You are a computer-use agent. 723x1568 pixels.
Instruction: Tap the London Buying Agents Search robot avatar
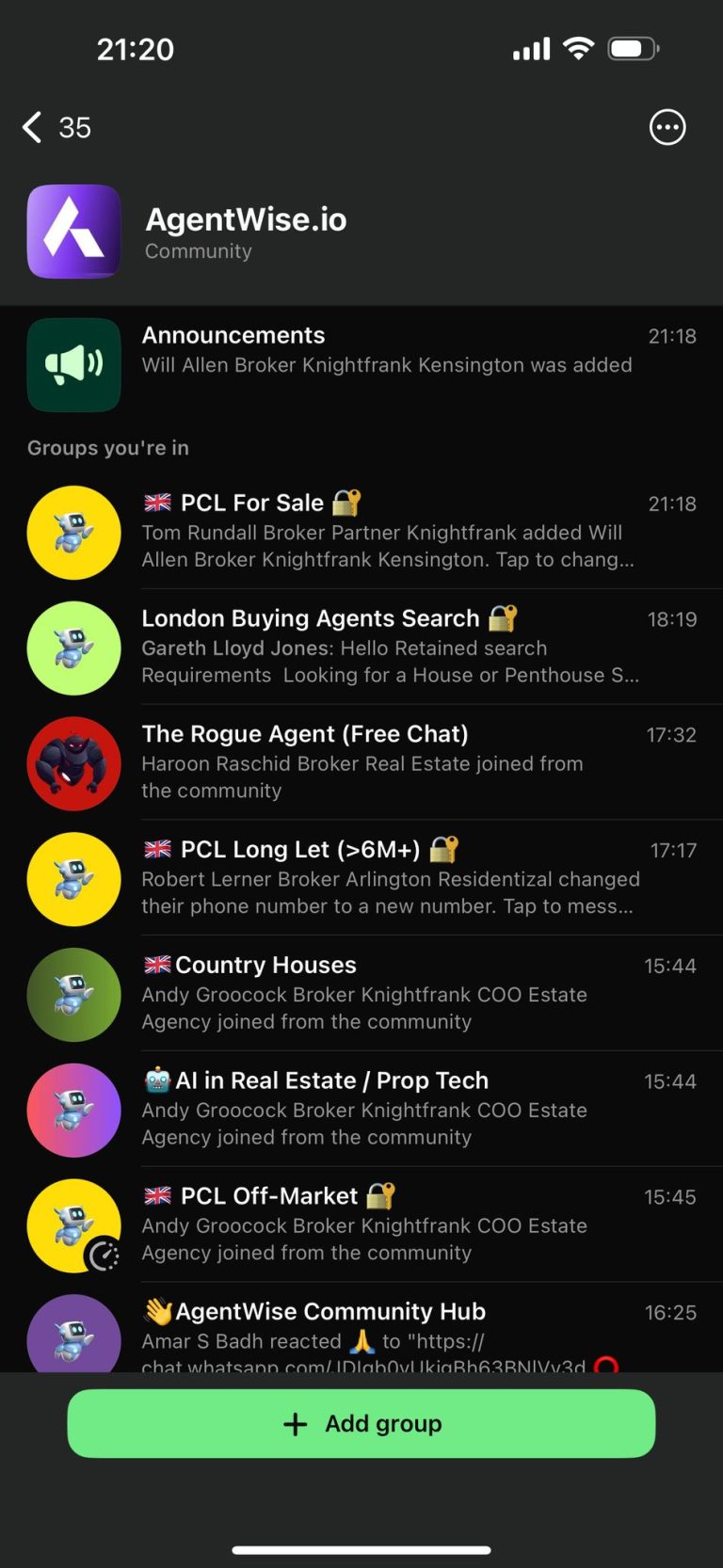(73, 648)
